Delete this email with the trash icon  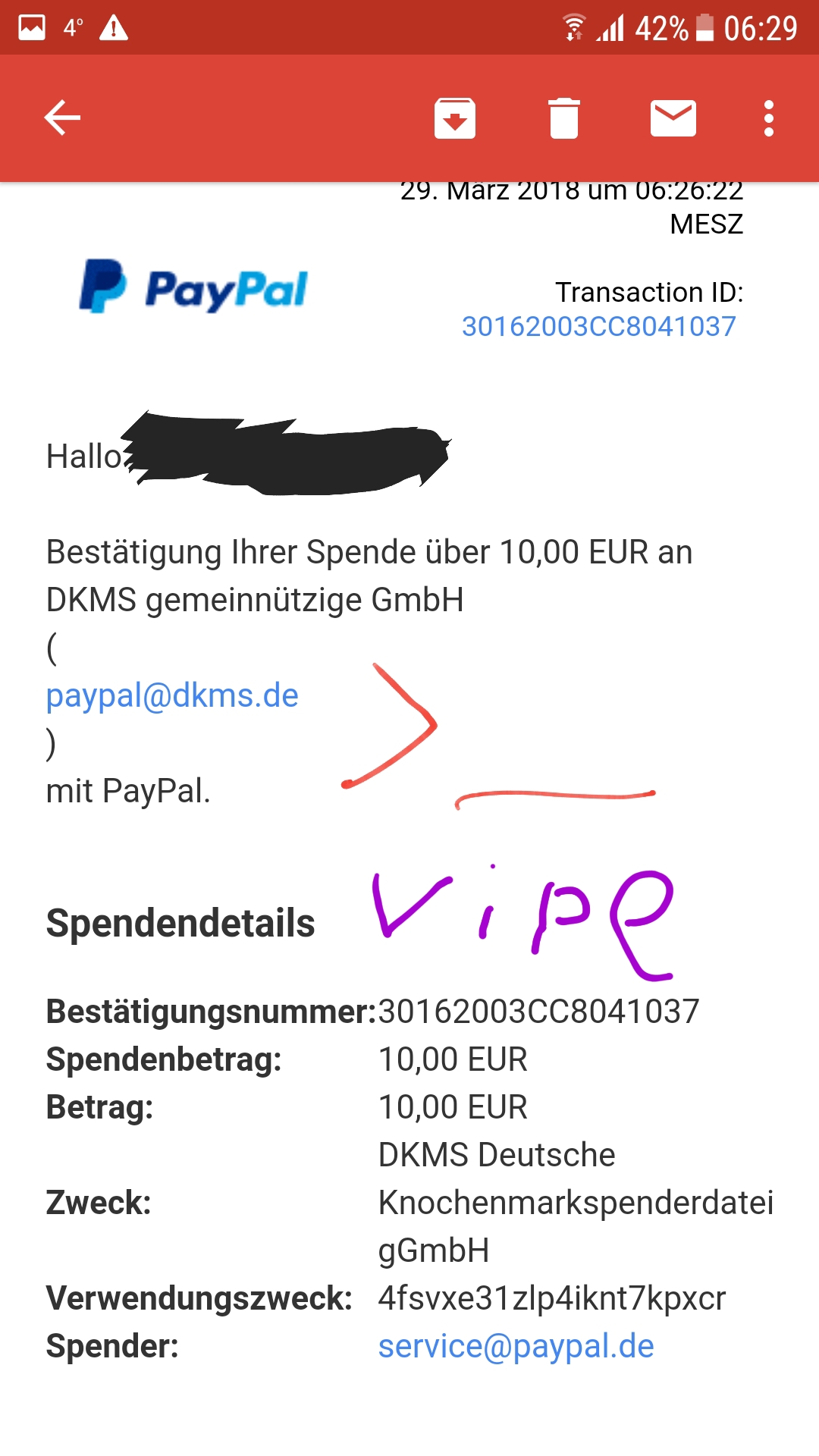[564, 118]
